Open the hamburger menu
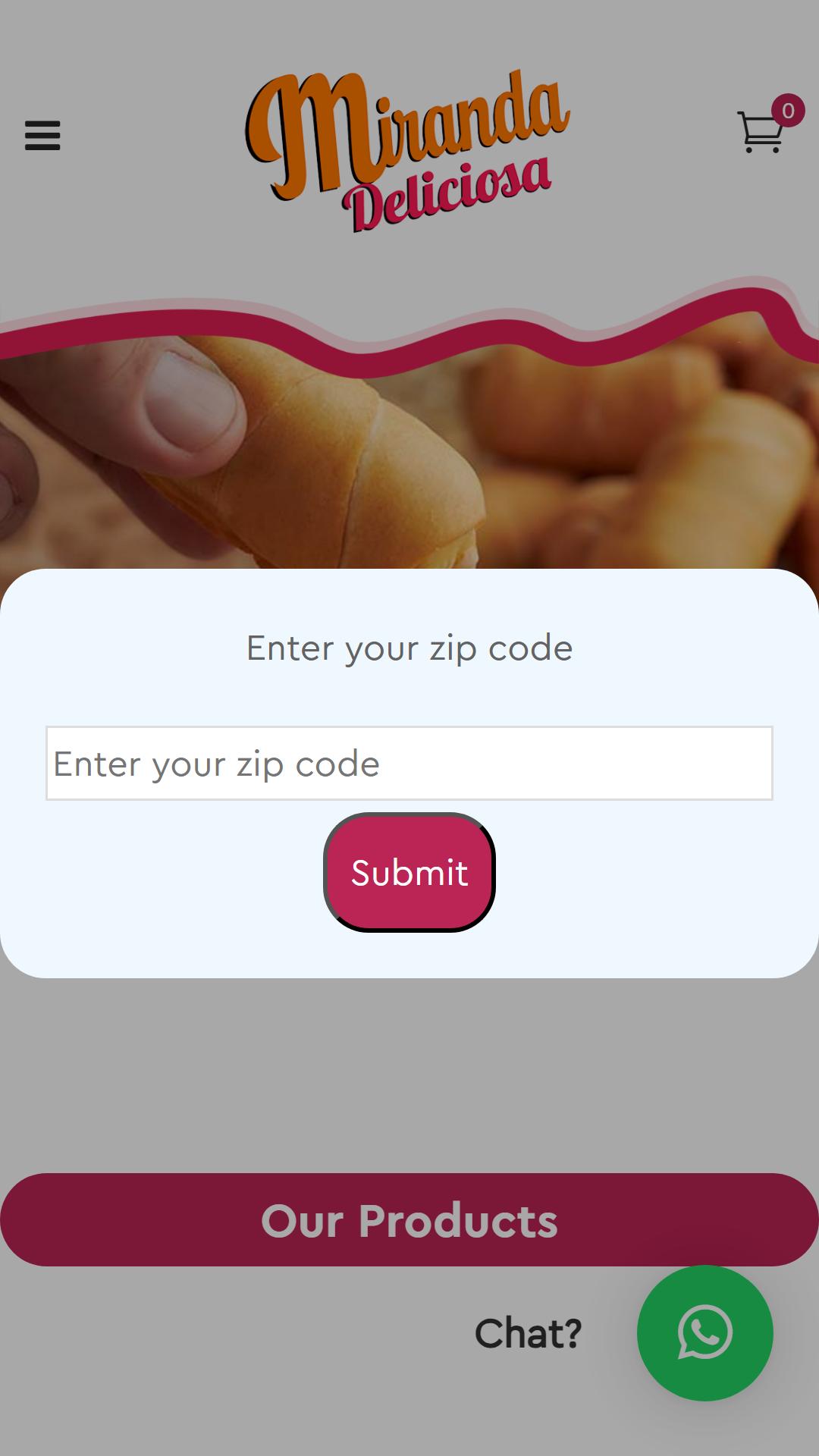Image resolution: width=819 pixels, height=1456 pixels. (x=42, y=136)
